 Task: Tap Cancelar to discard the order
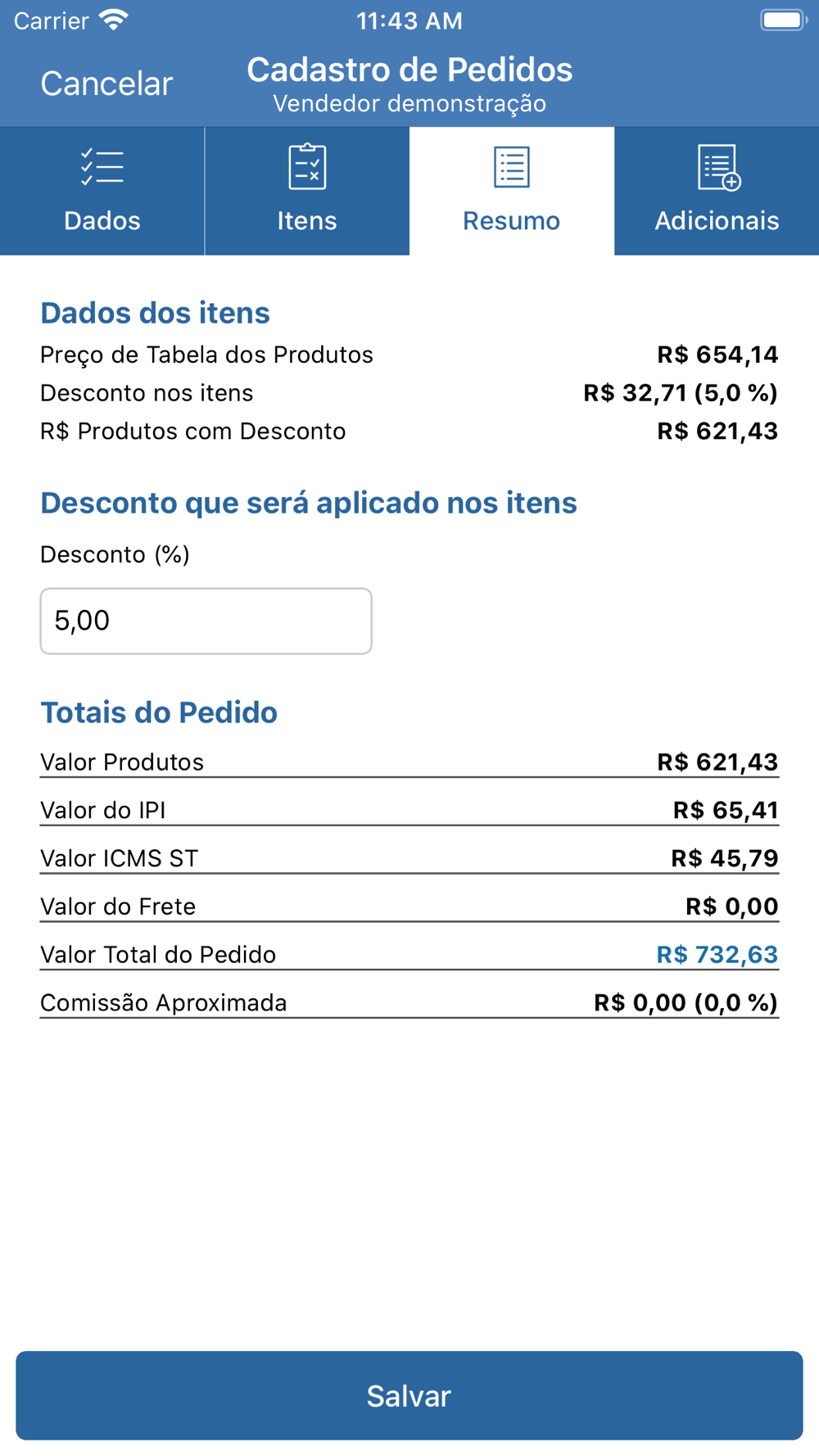click(x=106, y=84)
